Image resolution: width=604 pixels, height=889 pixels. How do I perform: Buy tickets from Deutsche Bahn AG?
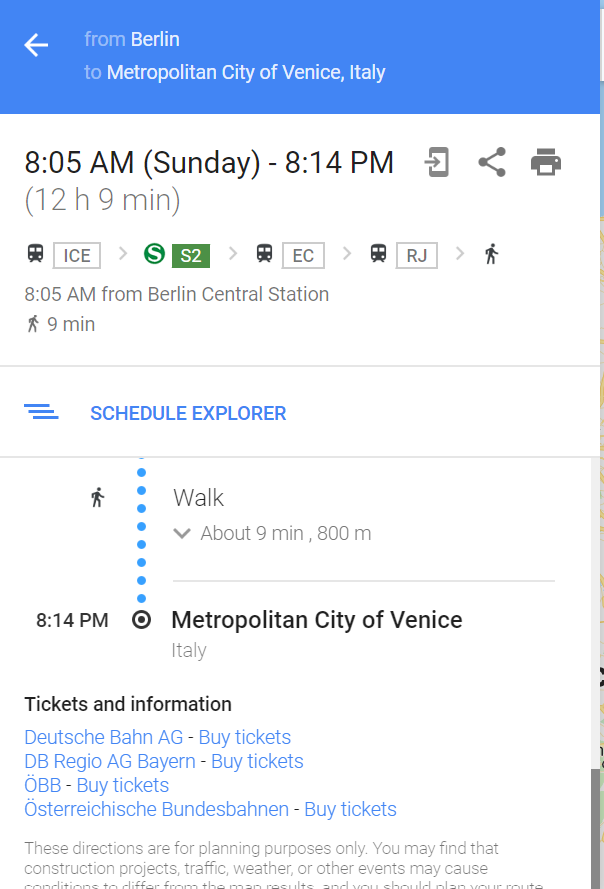click(x=245, y=738)
